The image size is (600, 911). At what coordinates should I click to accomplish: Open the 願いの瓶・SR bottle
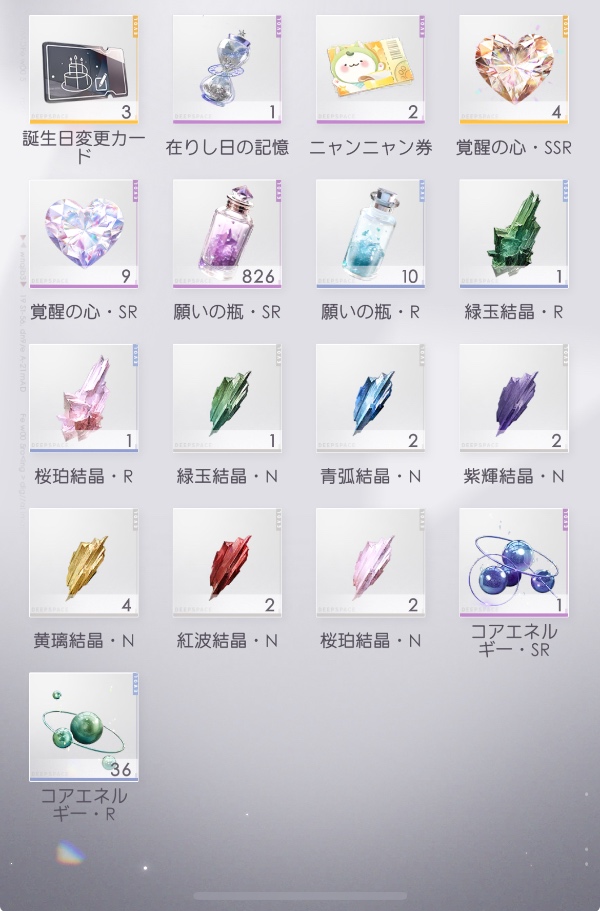pos(227,233)
